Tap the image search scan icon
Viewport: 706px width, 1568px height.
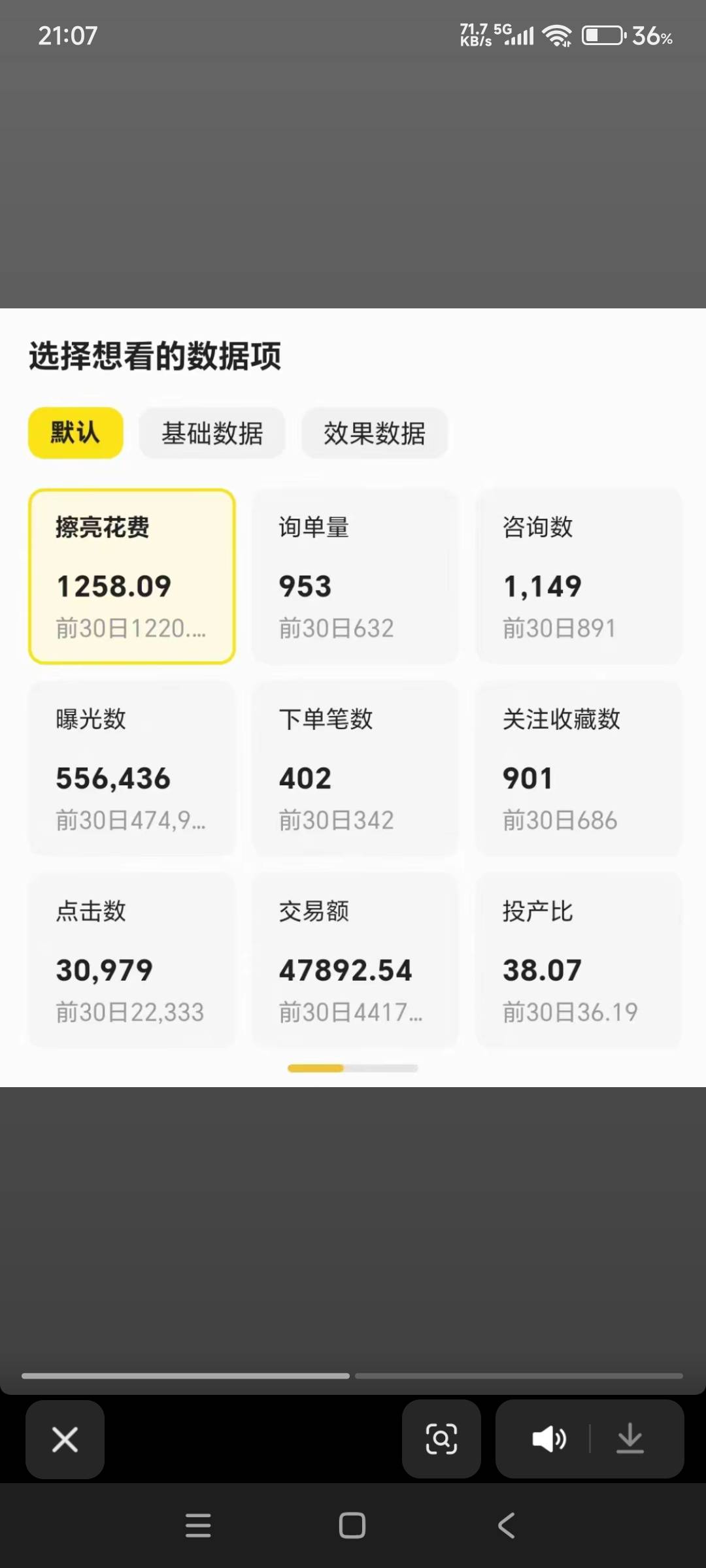point(441,1439)
